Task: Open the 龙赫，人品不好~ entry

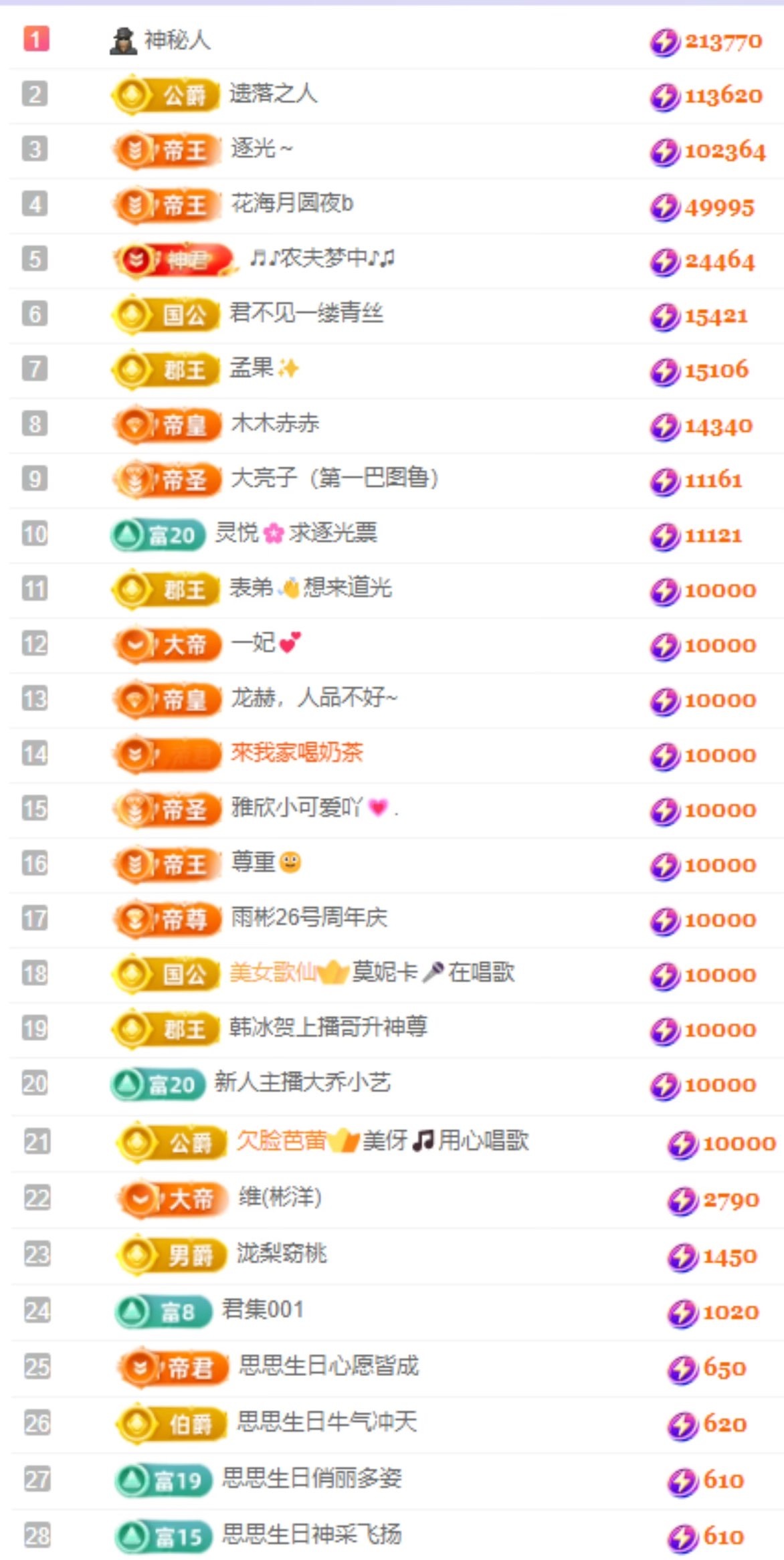Action: tap(314, 698)
